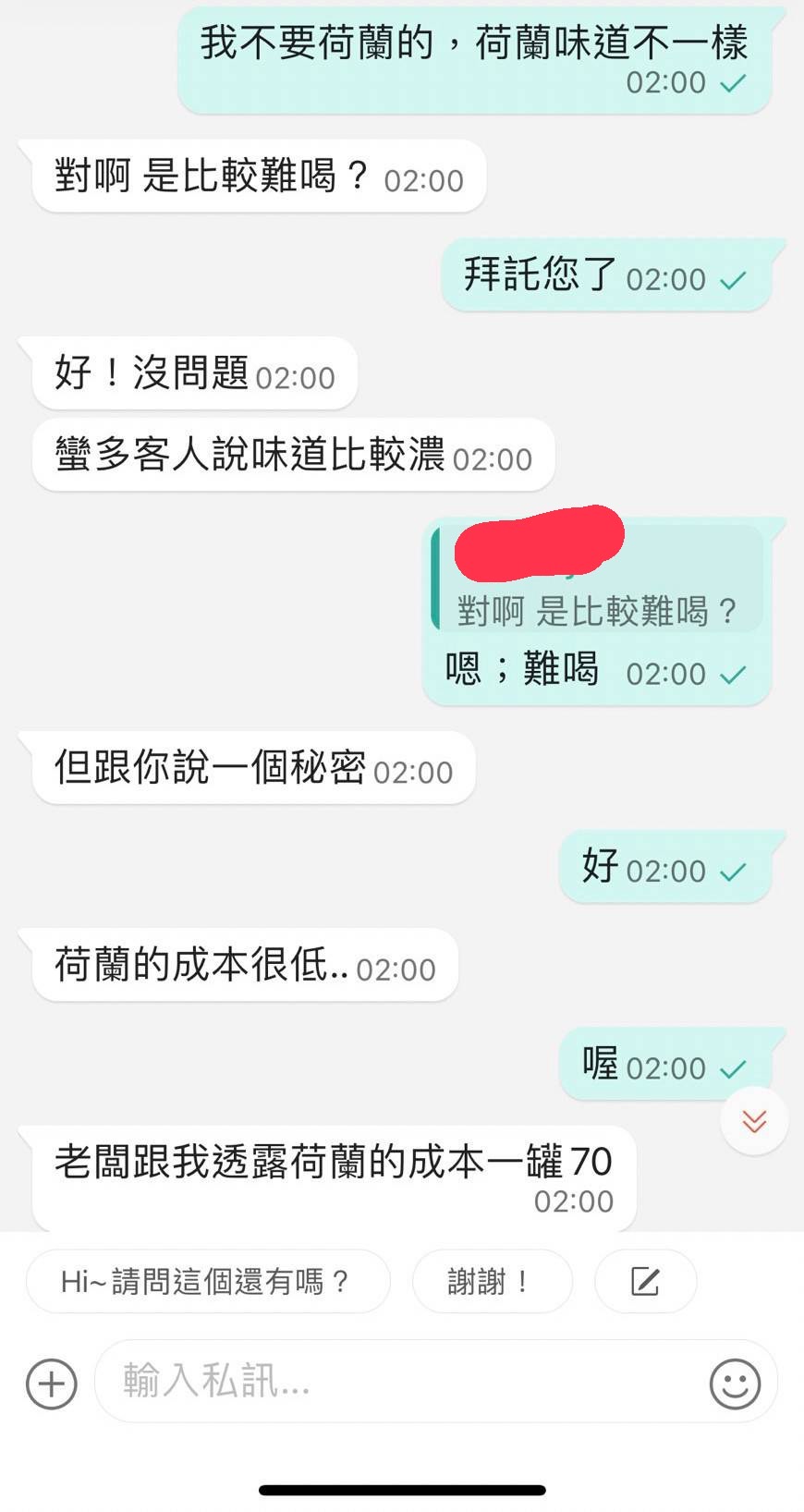Viewport: 804px width, 1512px height.
Task: Jump to latest messages with the down arrow
Action: point(754,1121)
